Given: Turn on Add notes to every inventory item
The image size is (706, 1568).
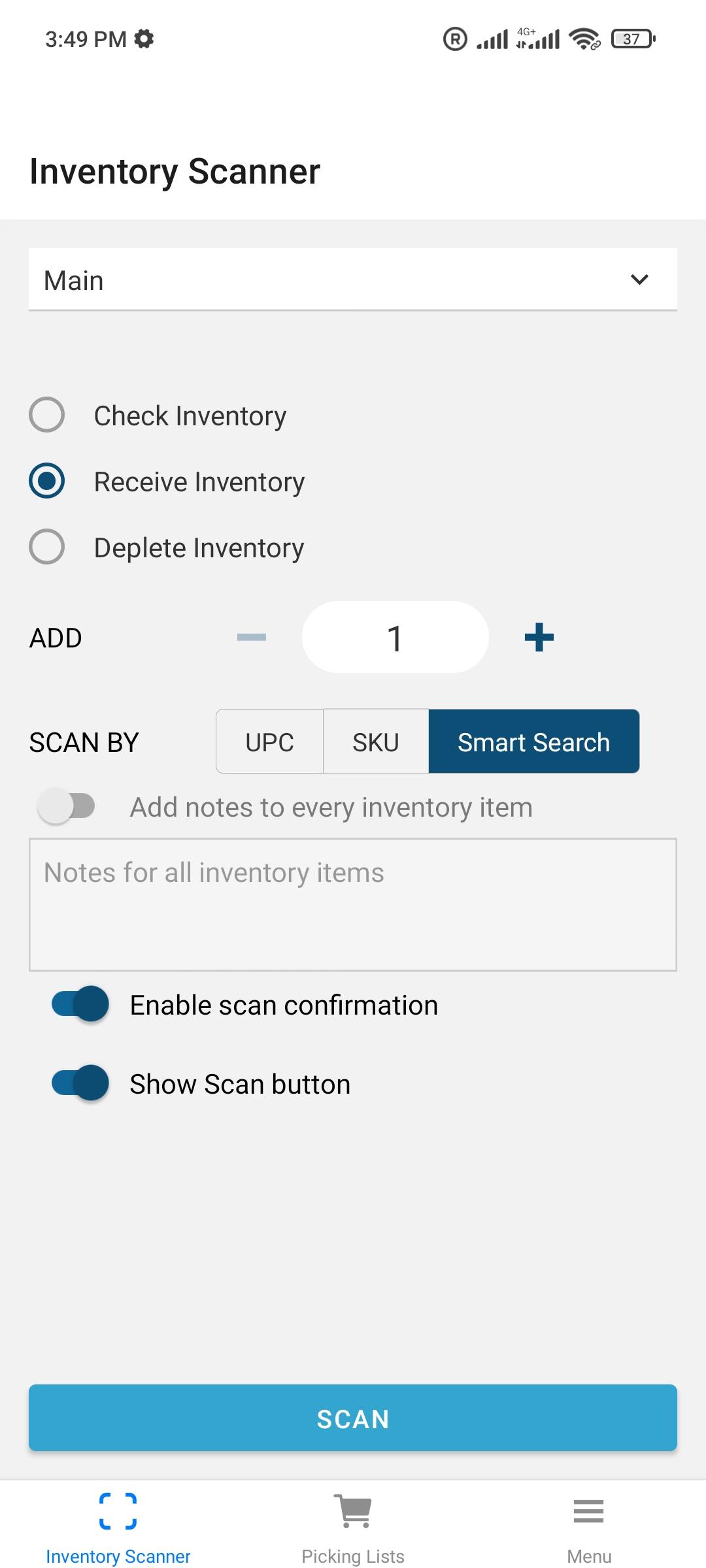Looking at the screenshot, I should [x=66, y=806].
